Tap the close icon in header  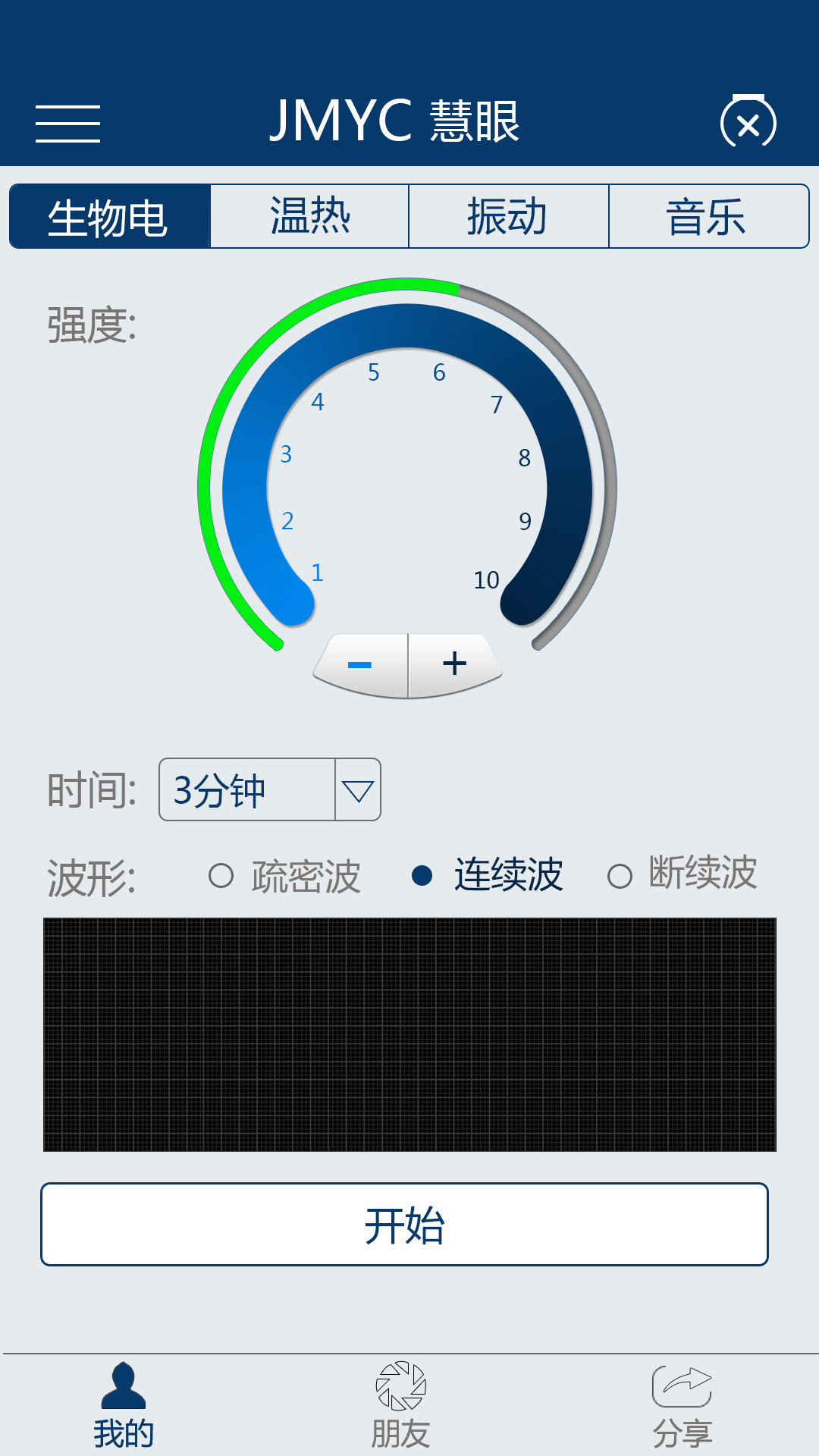click(x=748, y=124)
